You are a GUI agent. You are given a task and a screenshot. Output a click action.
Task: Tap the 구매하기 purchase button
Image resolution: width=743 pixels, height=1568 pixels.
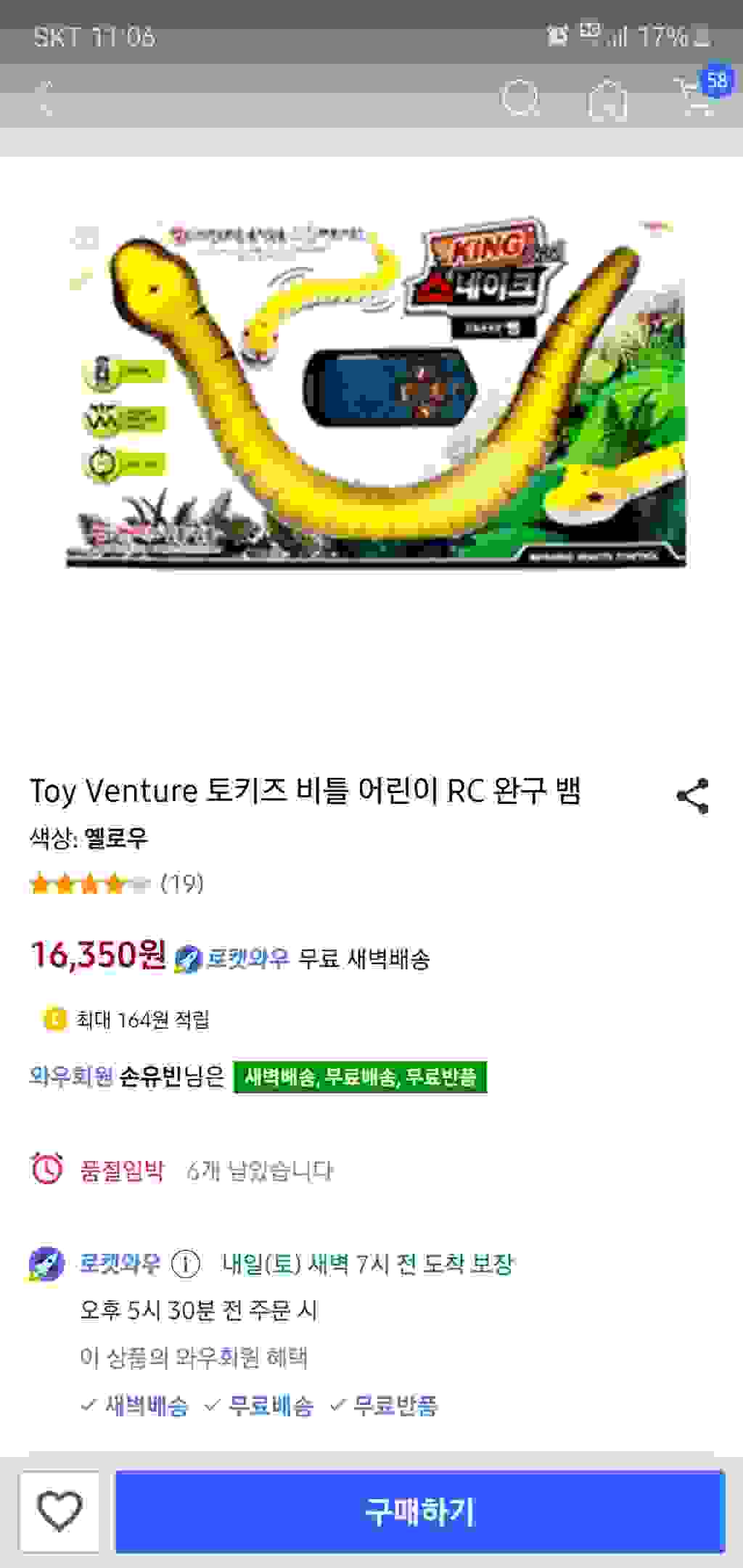pyautogui.click(x=419, y=1511)
